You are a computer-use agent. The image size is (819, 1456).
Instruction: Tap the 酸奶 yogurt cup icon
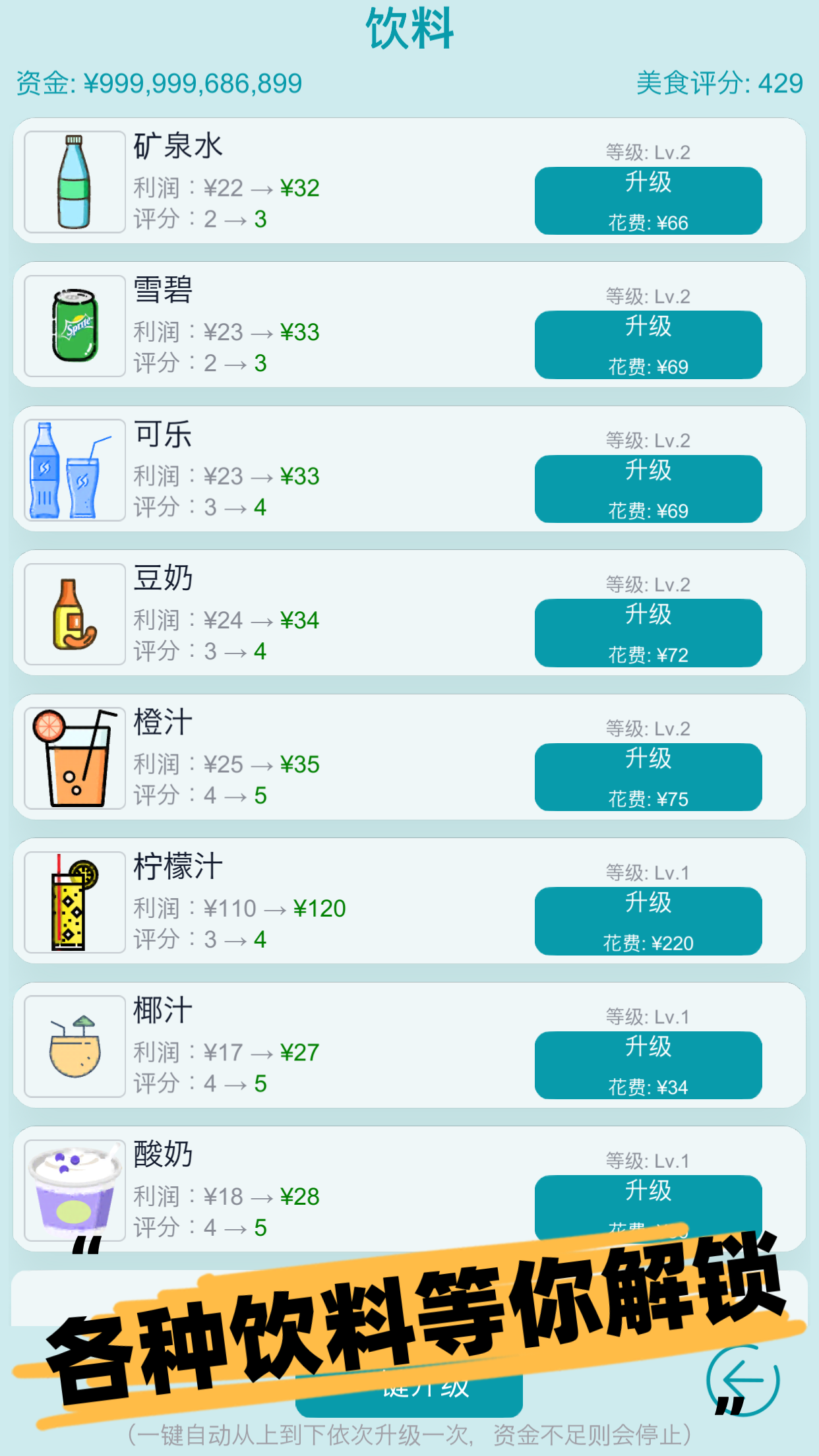point(73,1190)
